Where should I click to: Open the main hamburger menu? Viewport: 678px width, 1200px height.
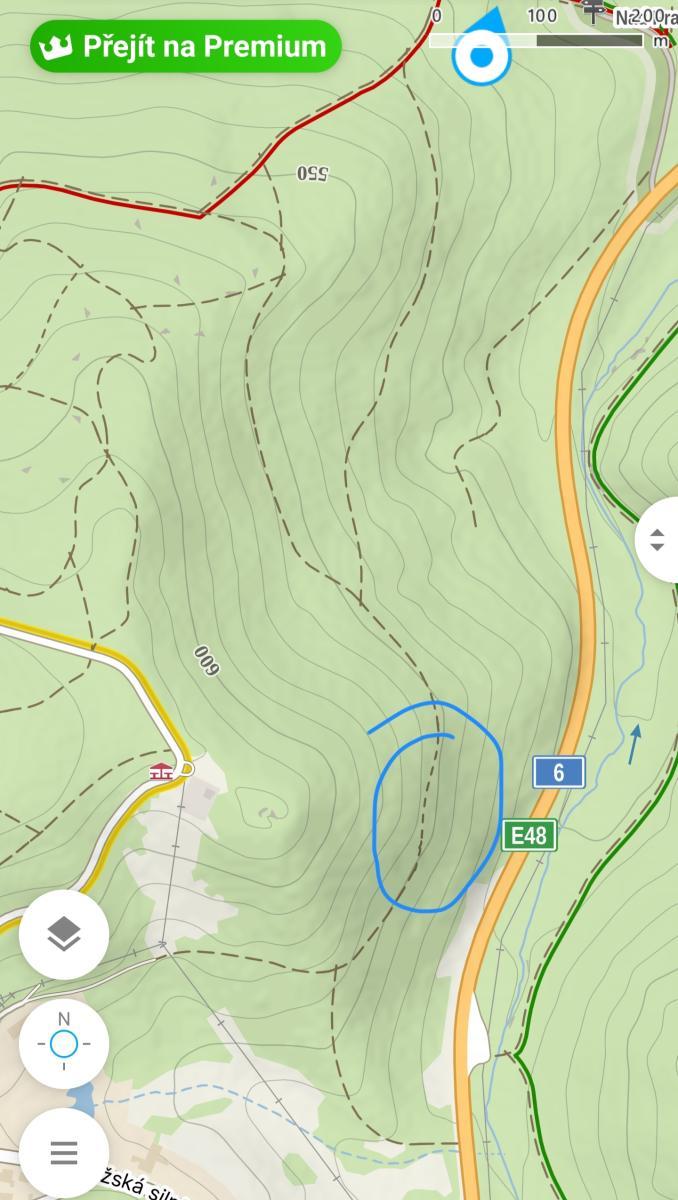tap(64, 1153)
